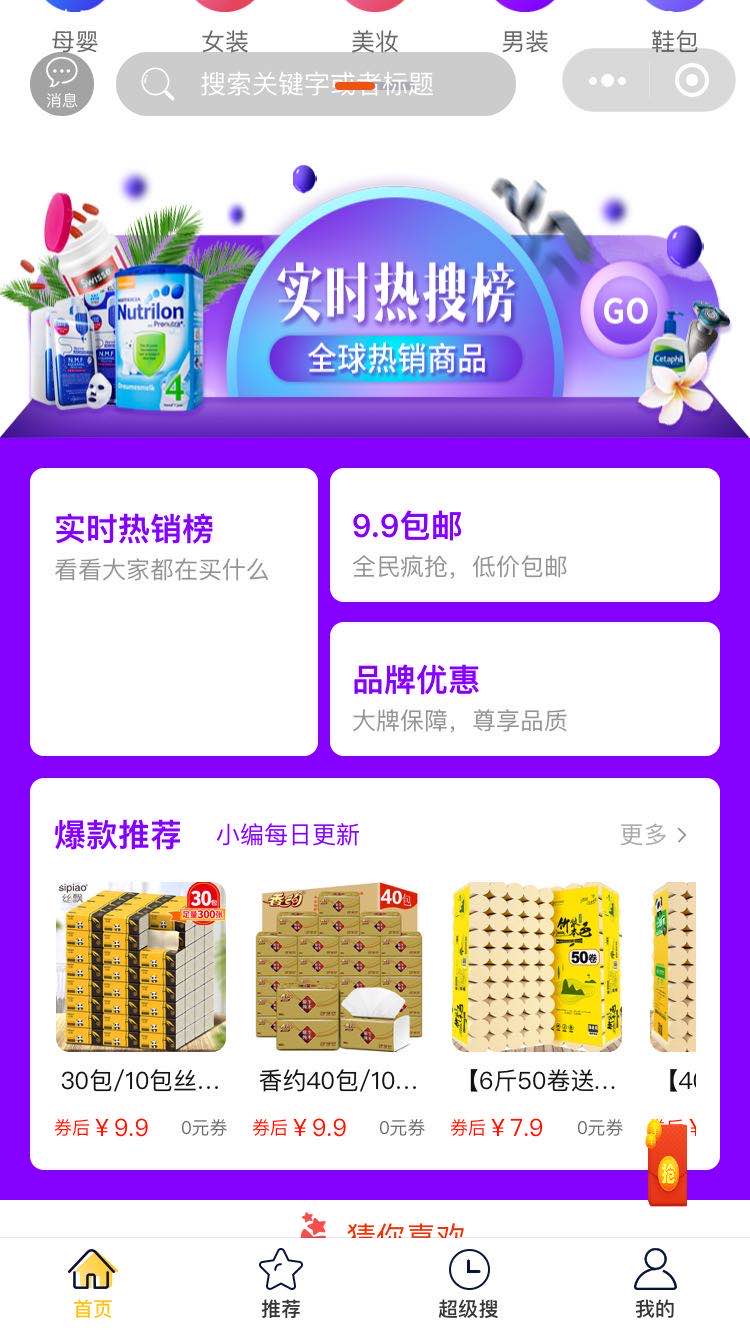Open the 美妆 category
Screen dimensions: 750x1334
(375, 28)
